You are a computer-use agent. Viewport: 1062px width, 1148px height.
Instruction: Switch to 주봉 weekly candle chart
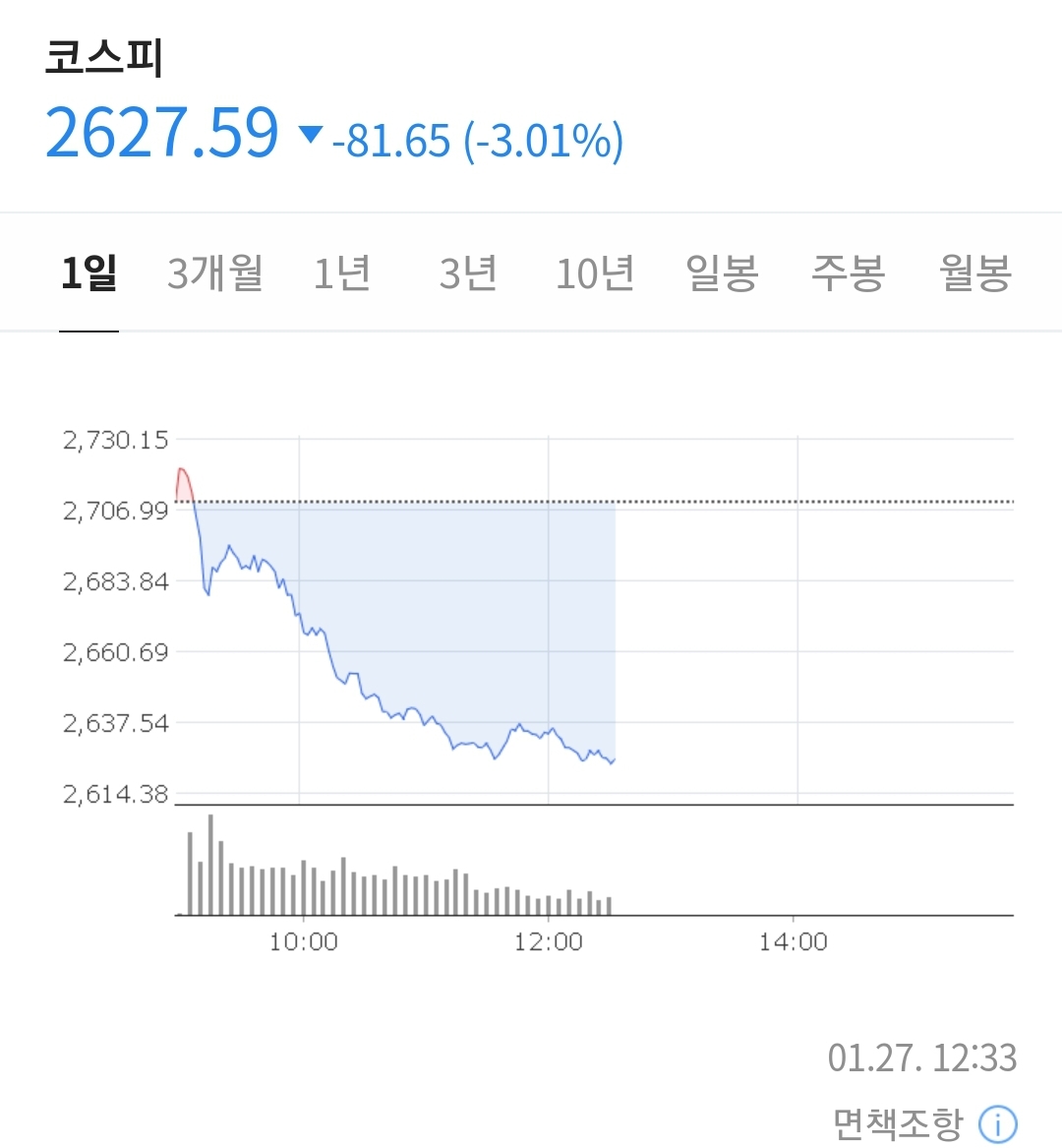tap(848, 272)
